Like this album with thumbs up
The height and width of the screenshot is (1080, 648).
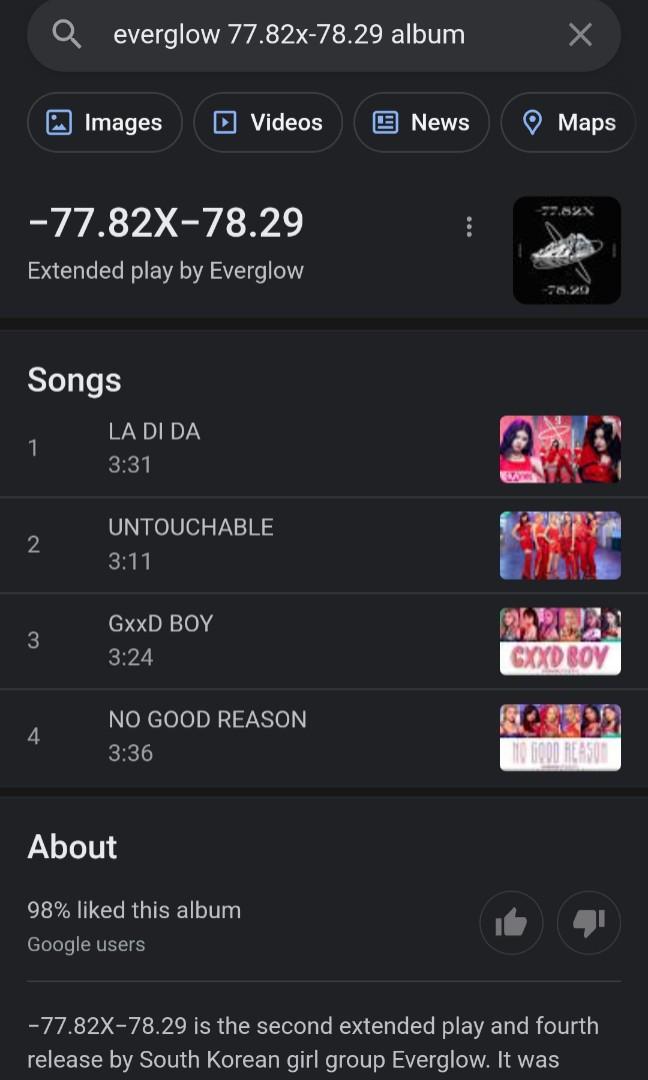coord(511,923)
